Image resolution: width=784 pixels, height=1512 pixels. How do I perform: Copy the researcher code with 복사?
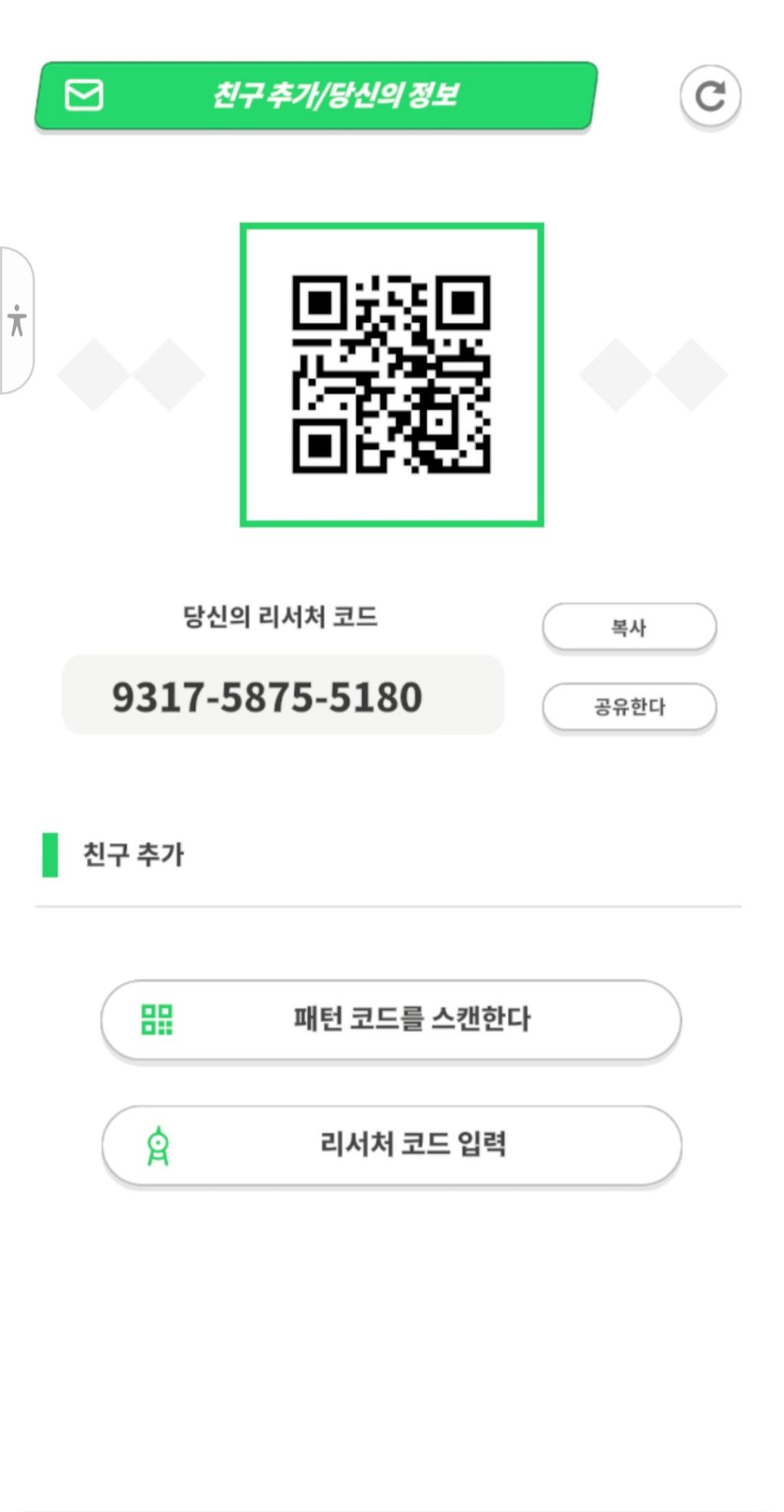click(x=629, y=627)
